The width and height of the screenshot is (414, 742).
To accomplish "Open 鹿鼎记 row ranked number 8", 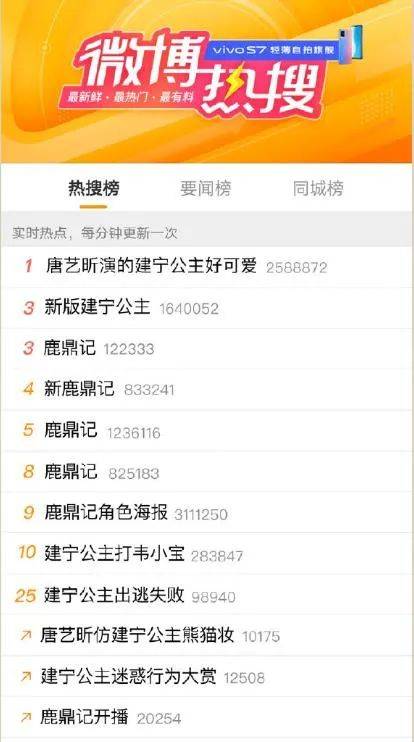I will coord(207,472).
